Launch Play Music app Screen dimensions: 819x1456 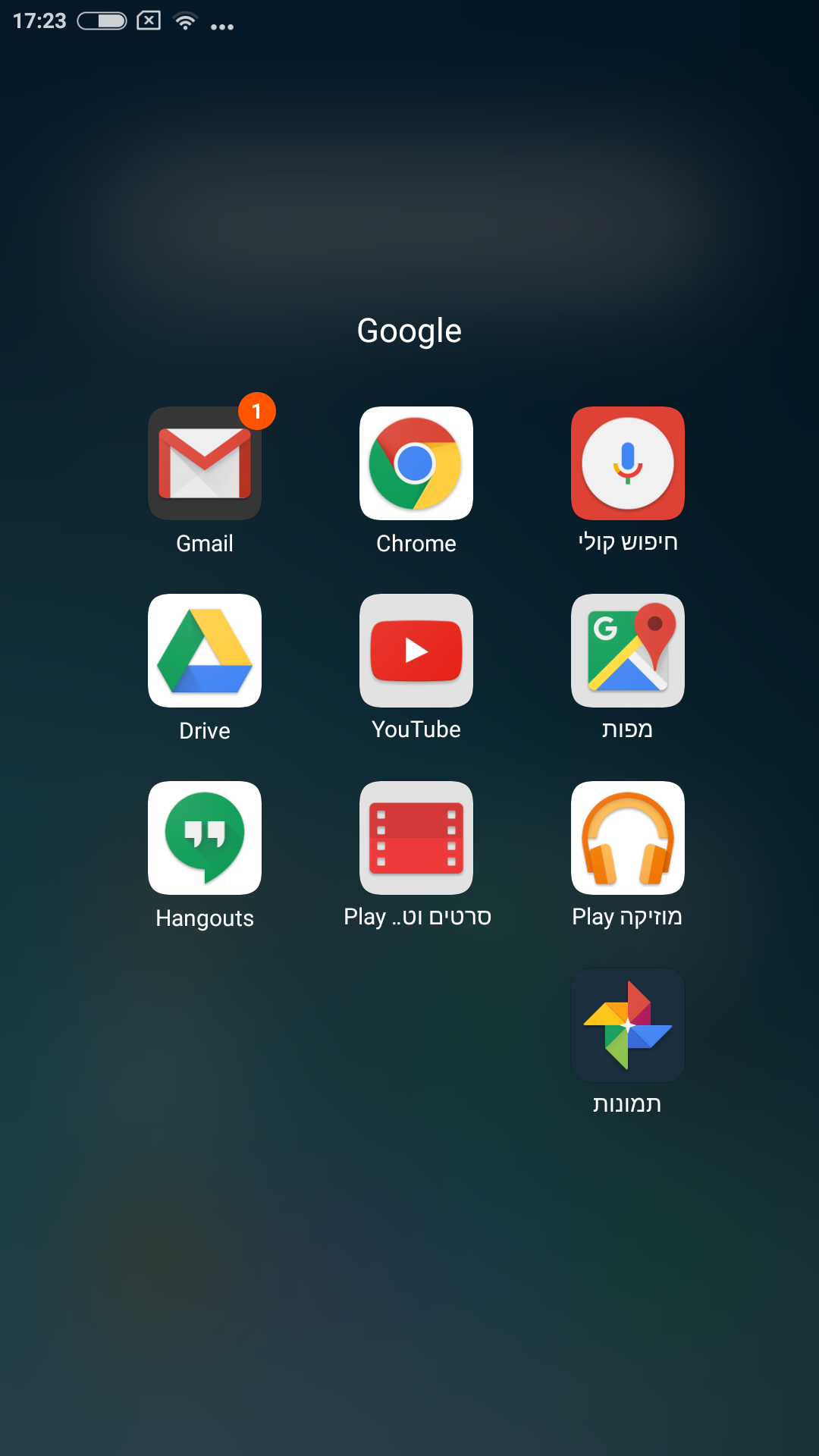click(x=627, y=838)
